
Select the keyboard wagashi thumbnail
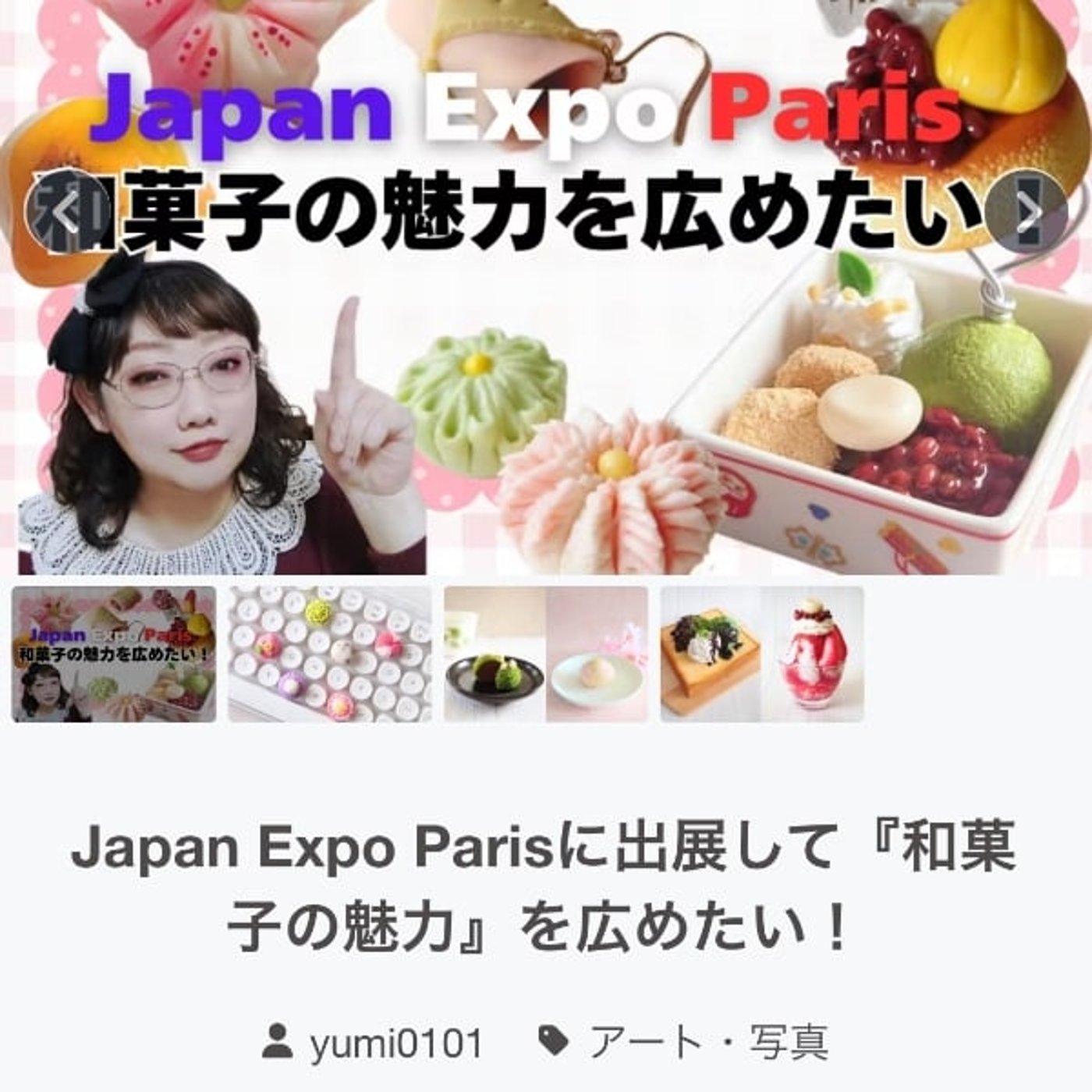point(330,654)
